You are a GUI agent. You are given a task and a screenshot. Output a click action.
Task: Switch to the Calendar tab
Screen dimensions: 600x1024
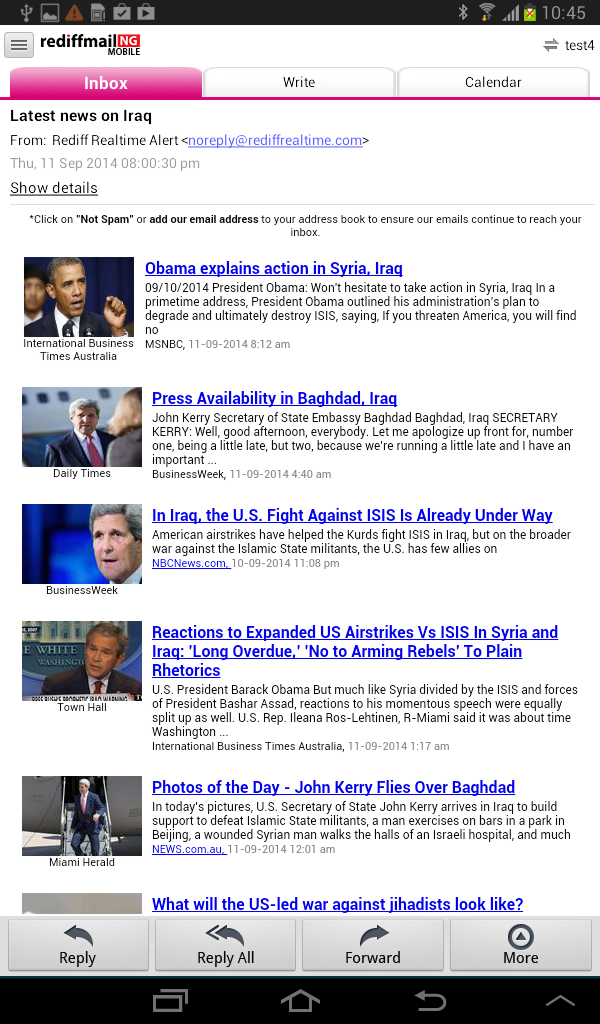point(493,82)
